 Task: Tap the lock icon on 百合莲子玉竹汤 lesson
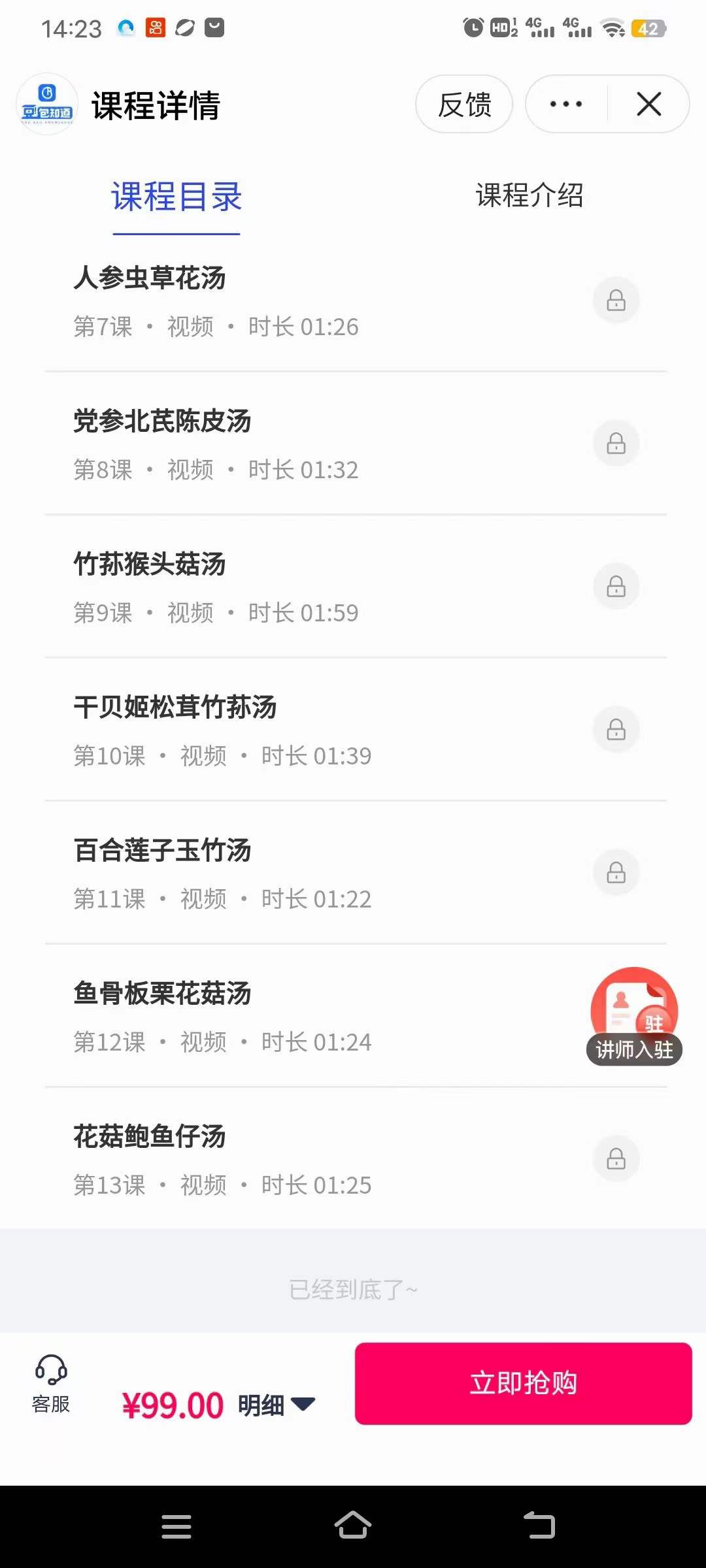(x=615, y=873)
